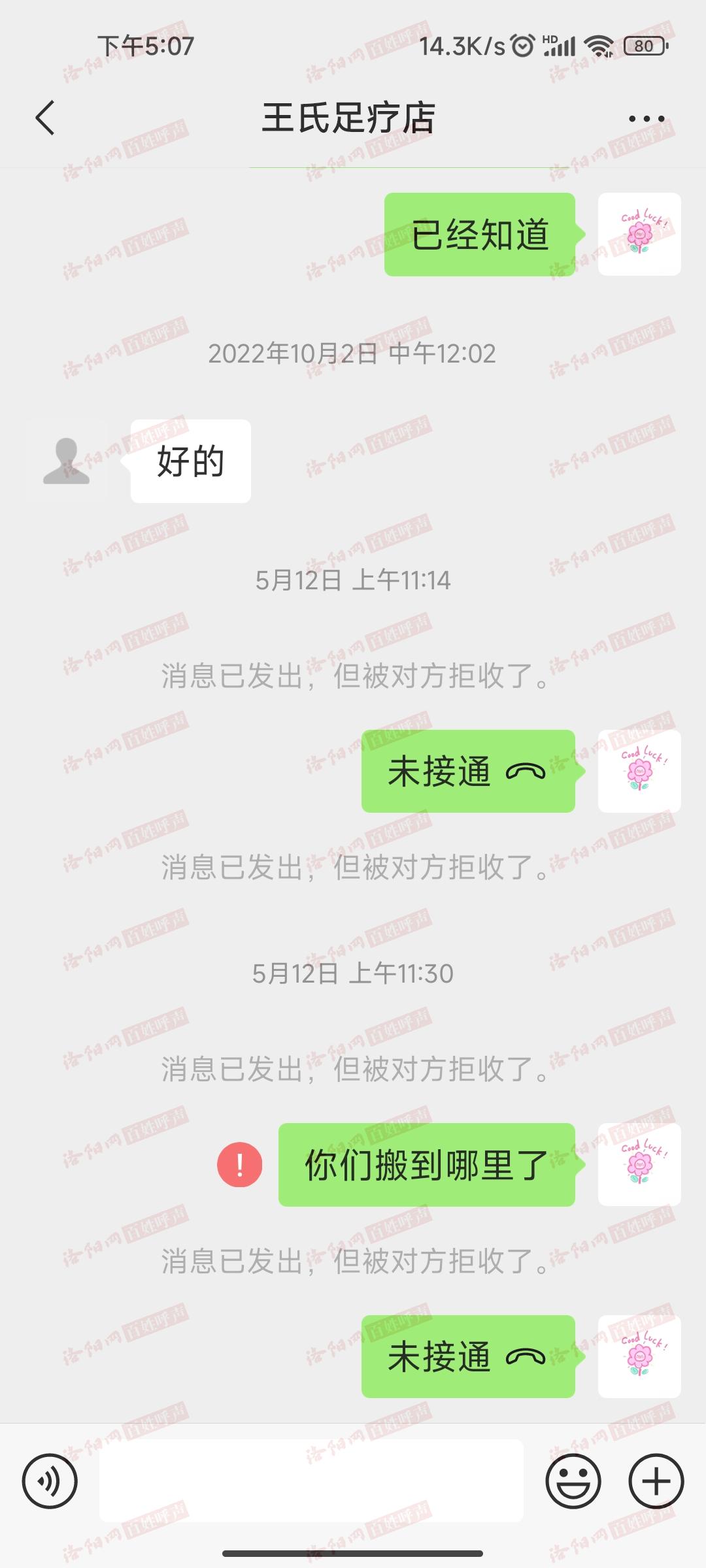Tap the 未接通 call bubble above 5月12日 上午11:30
Viewport: 706px width, 1568px height.
click(x=468, y=771)
